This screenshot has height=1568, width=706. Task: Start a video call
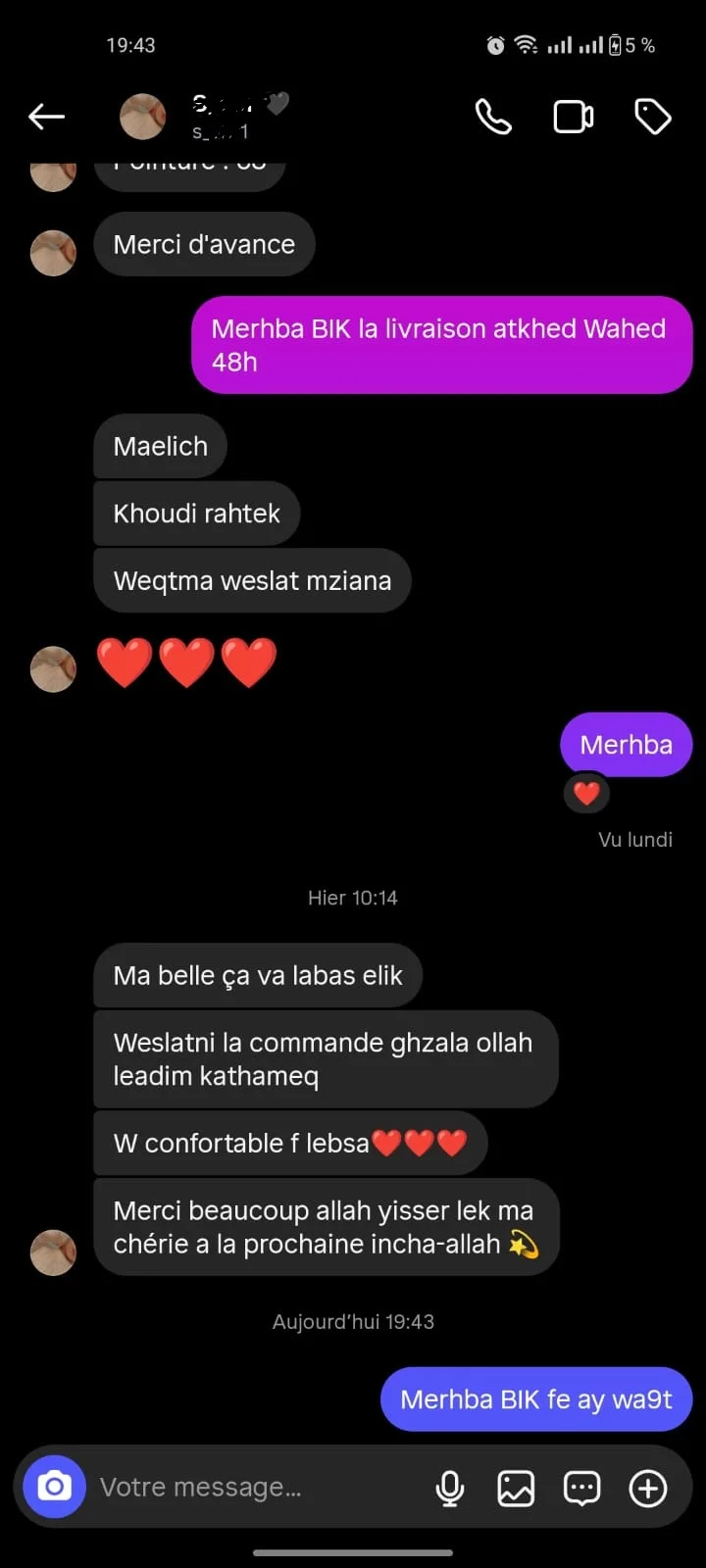[574, 117]
